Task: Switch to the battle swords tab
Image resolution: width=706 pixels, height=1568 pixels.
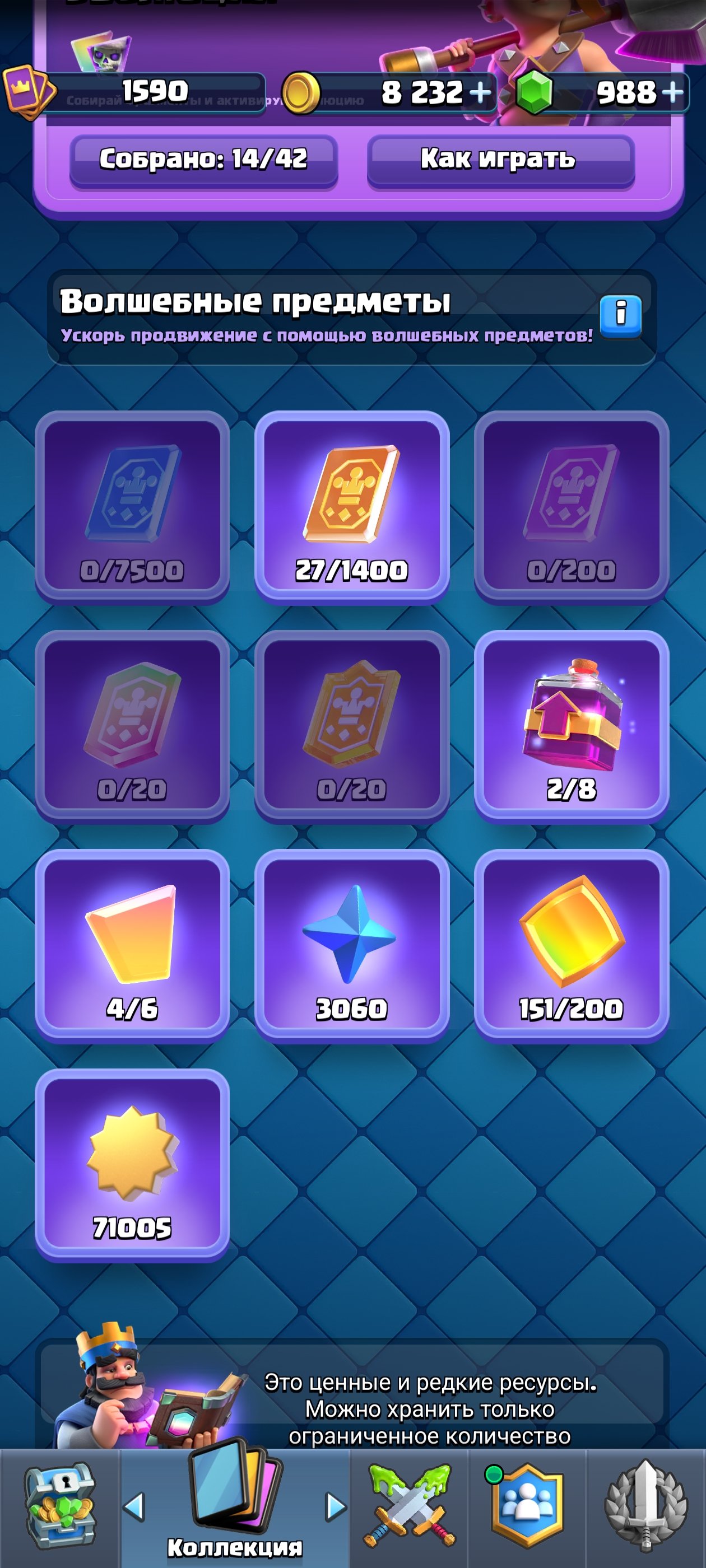Action: (x=410, y=1507)
